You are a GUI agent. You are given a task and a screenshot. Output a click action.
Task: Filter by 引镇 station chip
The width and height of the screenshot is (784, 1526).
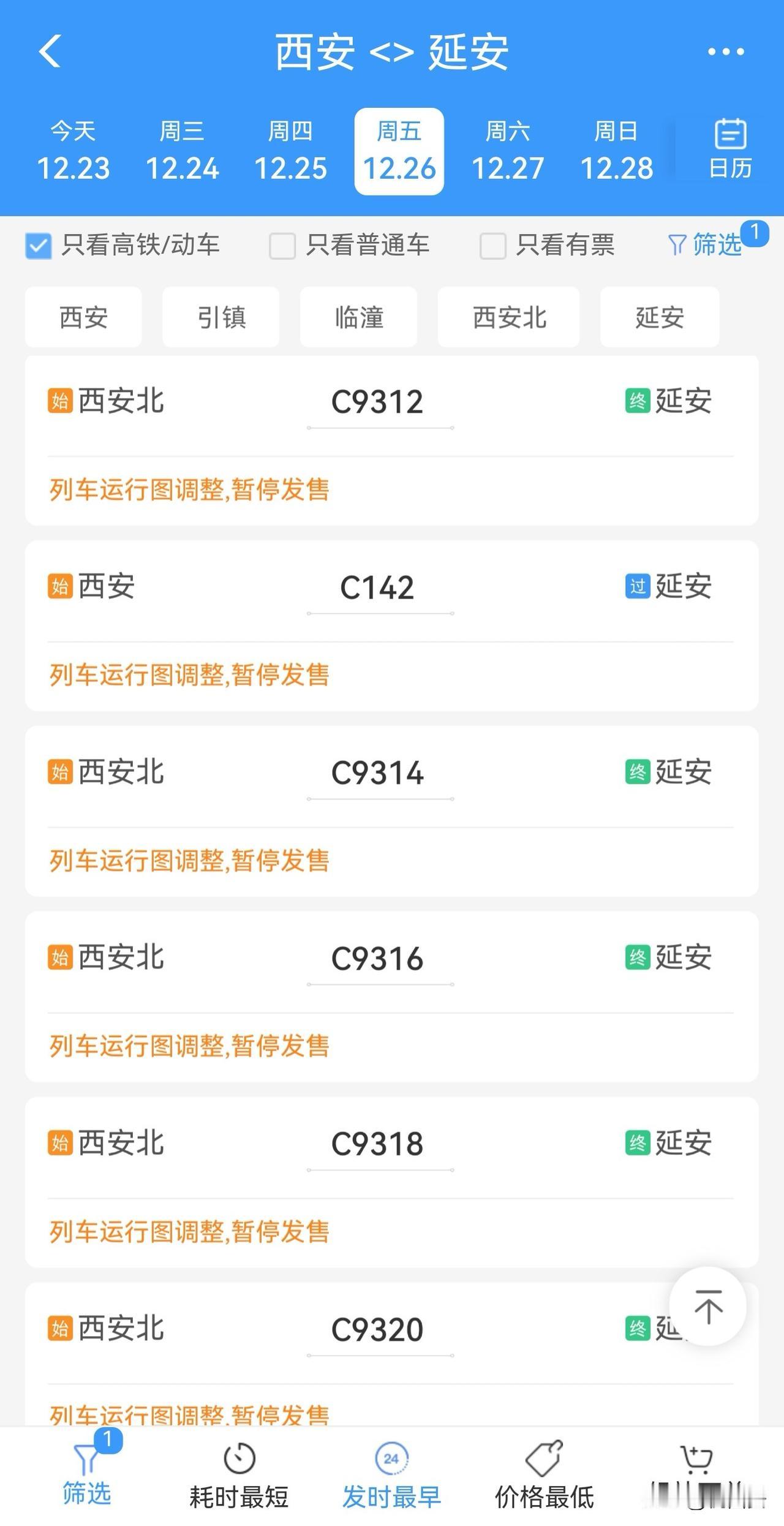pyautogui.click(x=221, y=317)
